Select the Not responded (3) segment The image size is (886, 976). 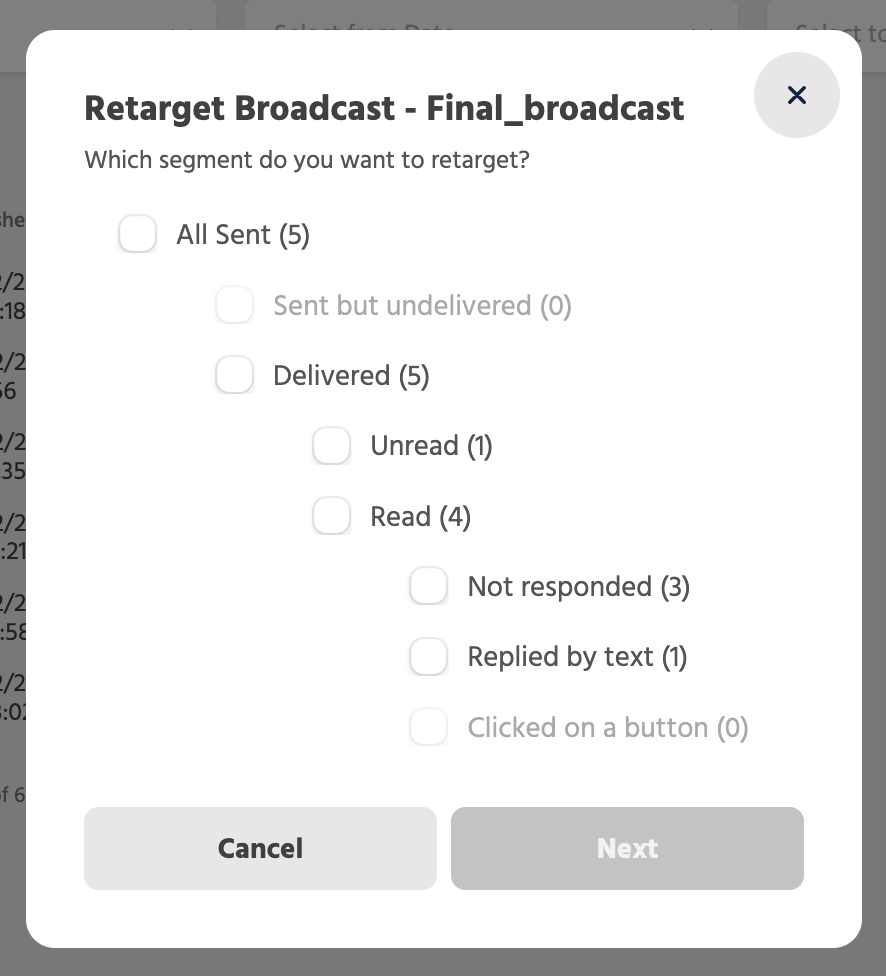tap(428, 586)
